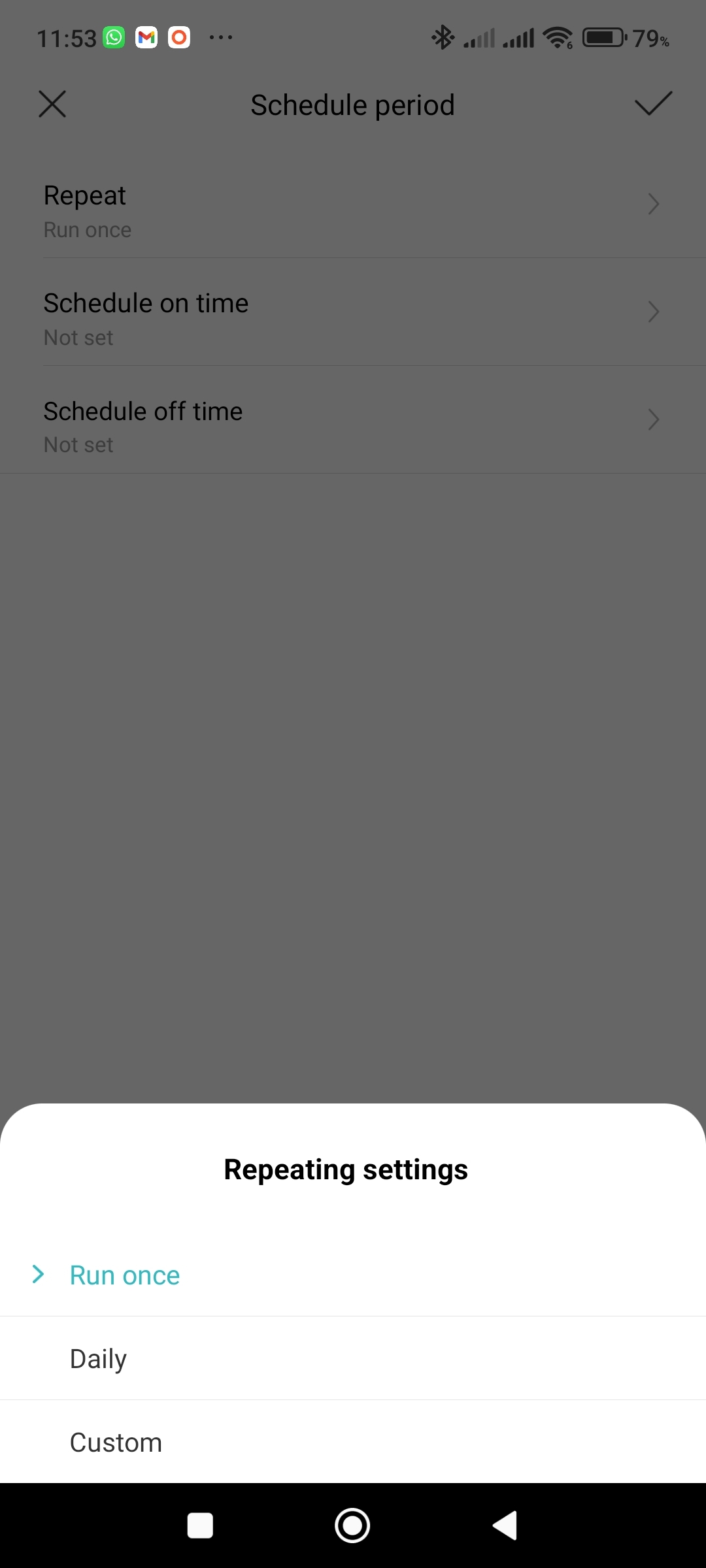This screenshot has width=706, height=1568.
Task: Confirm schedule with the checkmark
Action: coord(653,104)
